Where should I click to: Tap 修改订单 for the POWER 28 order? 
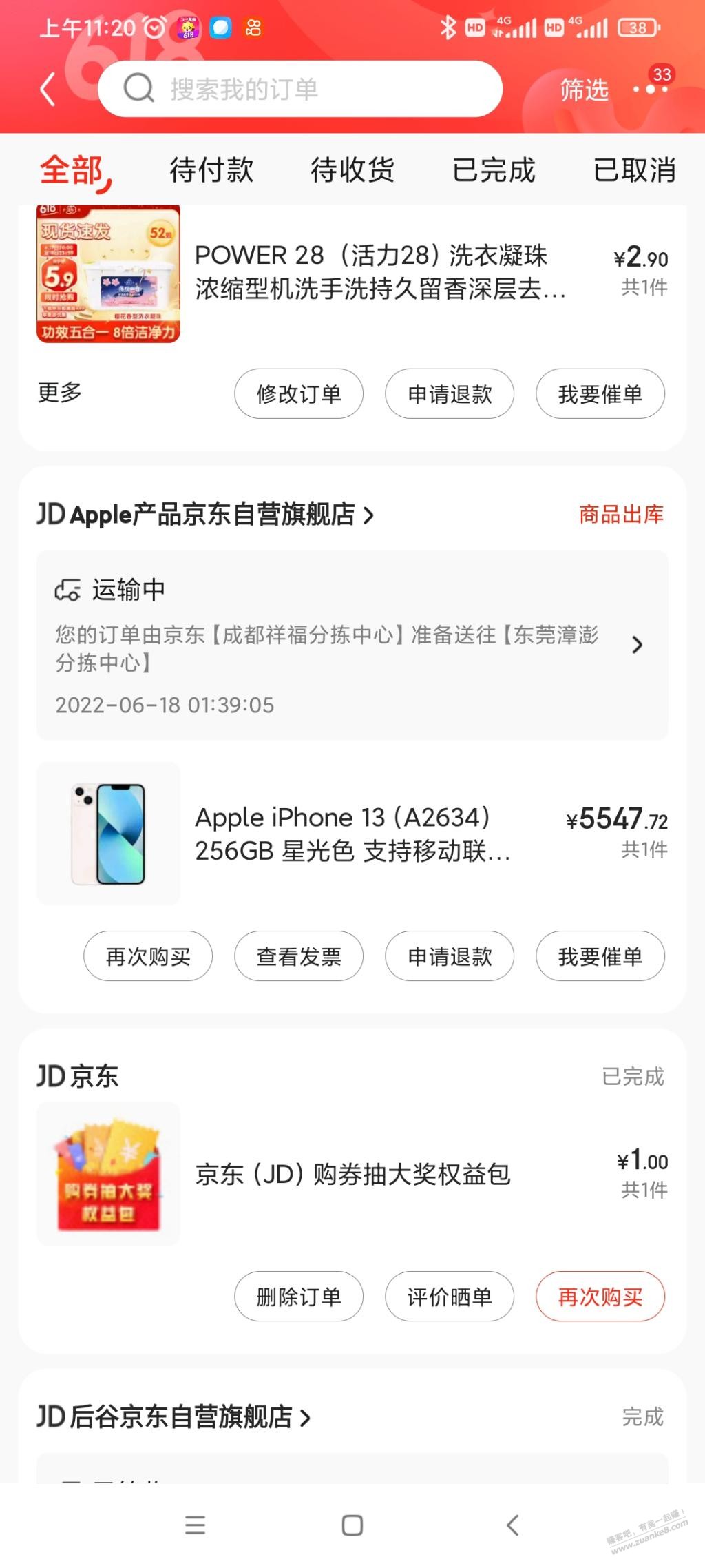pos(298,394)
